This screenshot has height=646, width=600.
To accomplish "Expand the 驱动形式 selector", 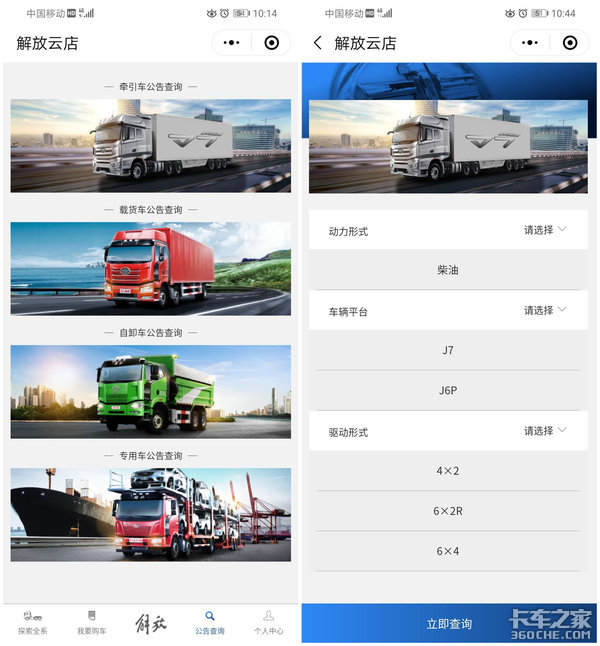I will [x=545, y=431].
